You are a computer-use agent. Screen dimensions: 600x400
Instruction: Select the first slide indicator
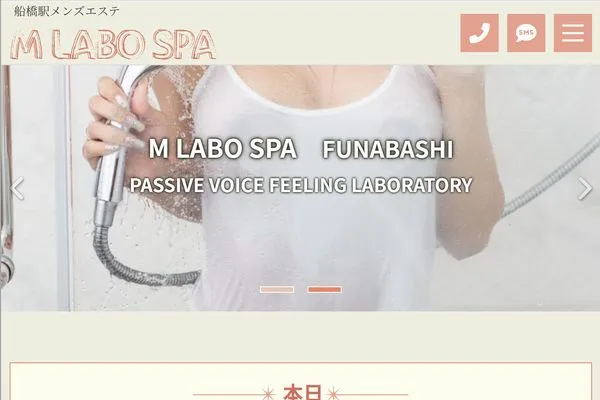[x=277, y=289]
